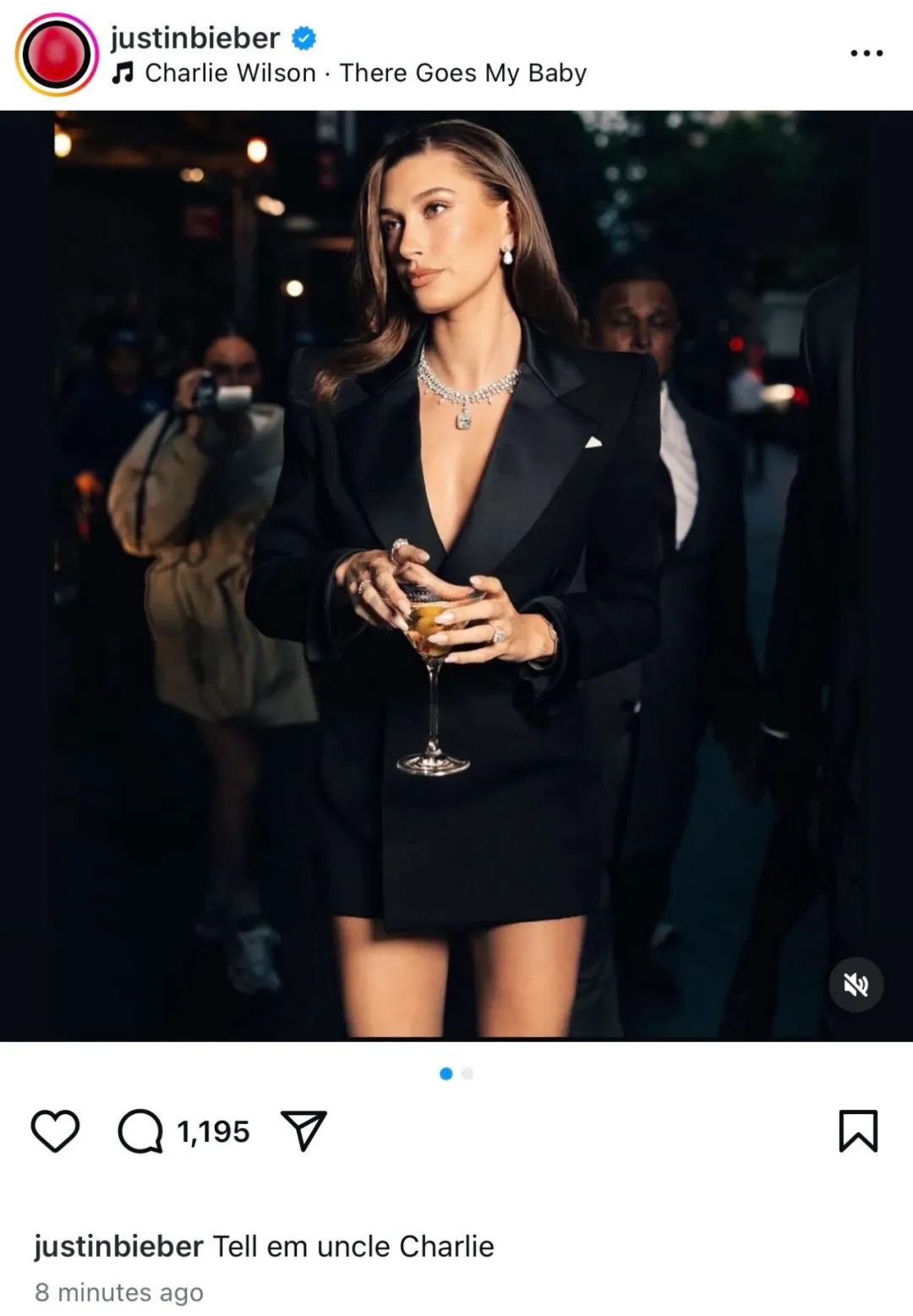913x1316 pixels.
Task: Tap justinbieber's name in the caption
Action: (x=118, y=1247)
